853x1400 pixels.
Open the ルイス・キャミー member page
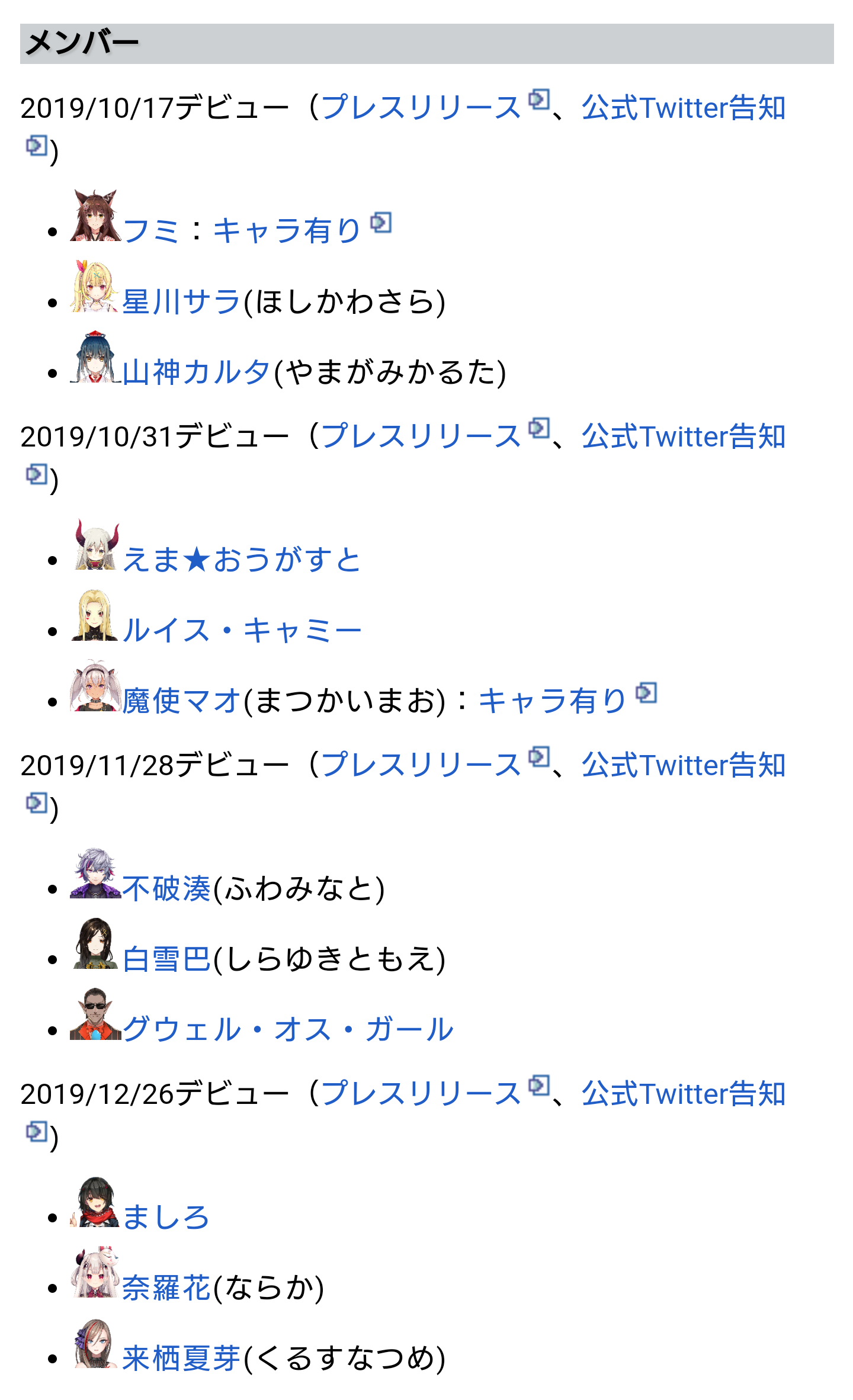pyautogui.click(x=242, y=631)
